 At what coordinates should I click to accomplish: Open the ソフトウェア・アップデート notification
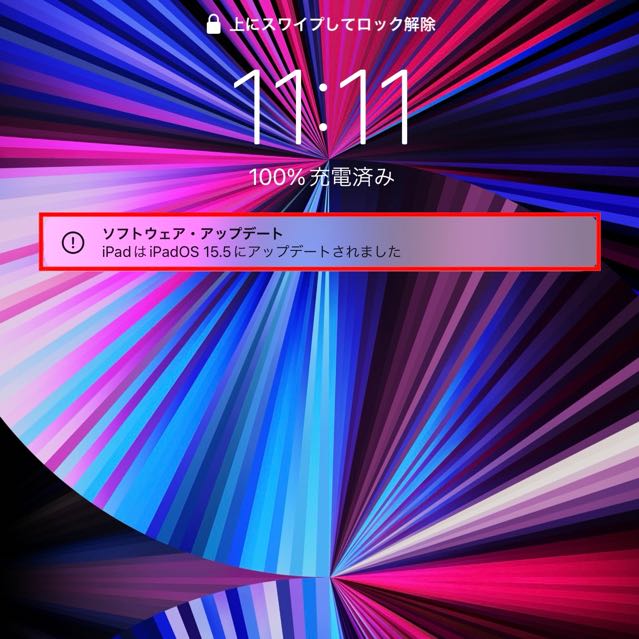click(x=319, y=242)
